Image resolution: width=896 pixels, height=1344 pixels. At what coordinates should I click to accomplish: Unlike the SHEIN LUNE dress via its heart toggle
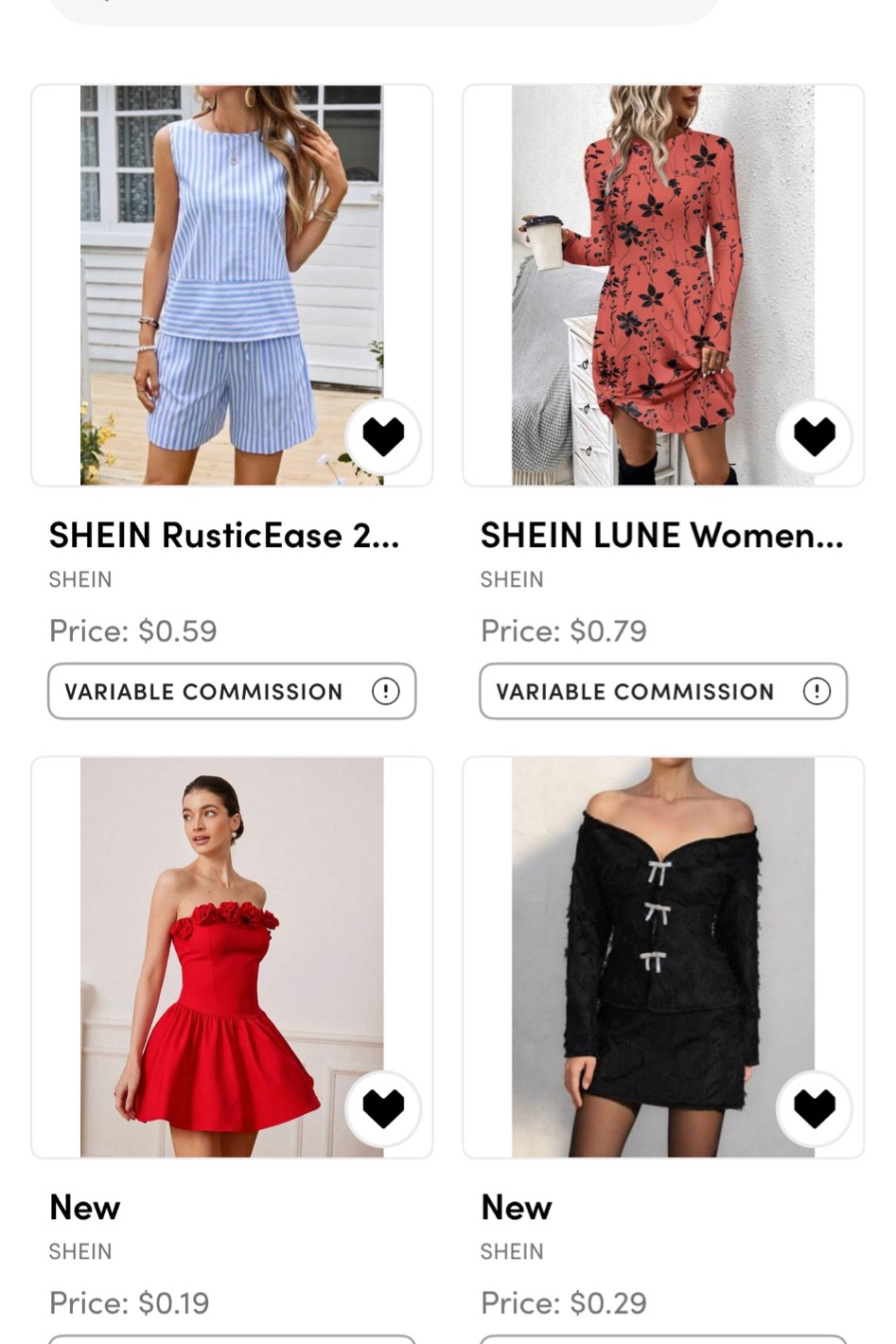coord(815,436)
